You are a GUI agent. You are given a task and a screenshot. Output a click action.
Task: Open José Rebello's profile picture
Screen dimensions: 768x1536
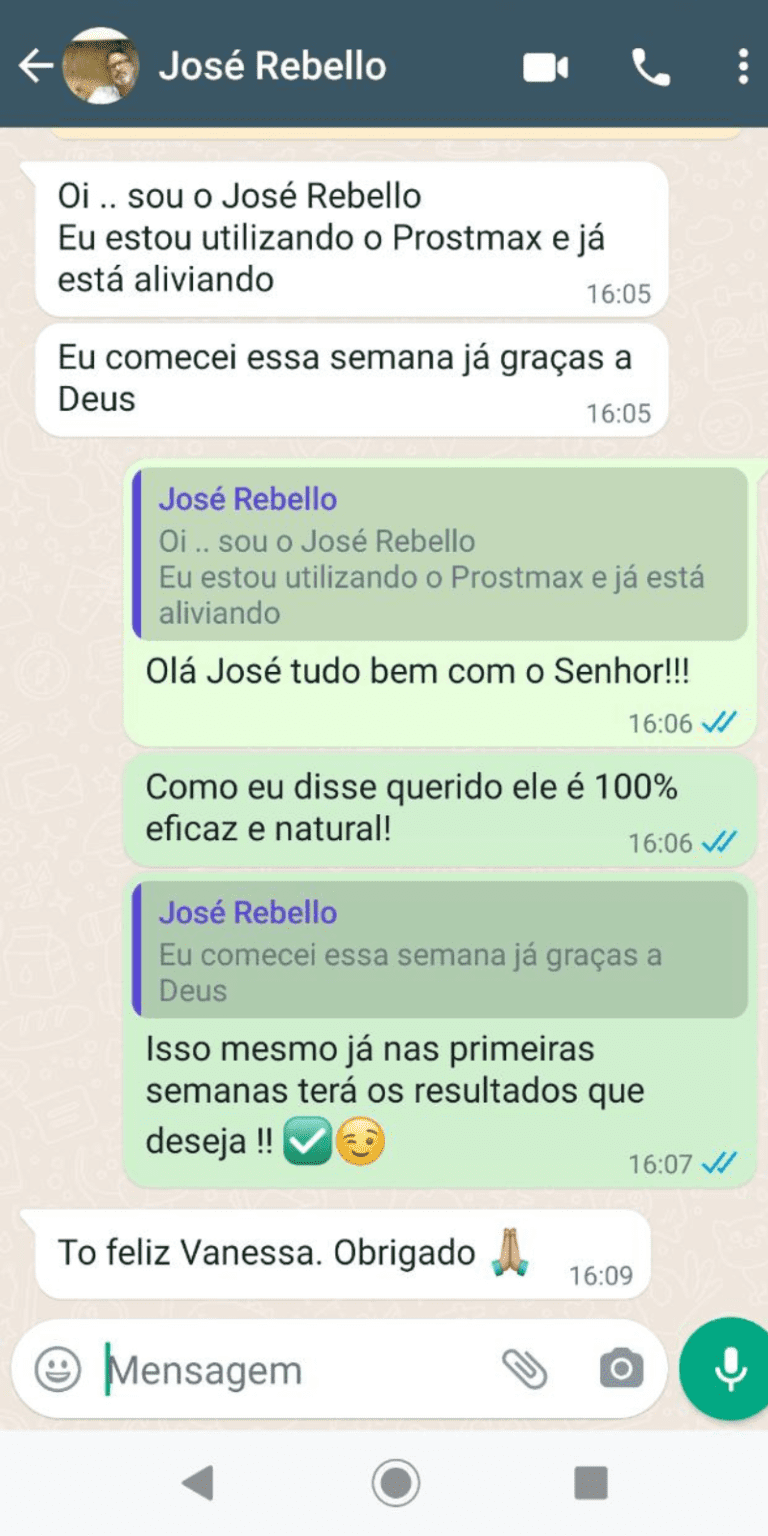(x=100, y=67)
